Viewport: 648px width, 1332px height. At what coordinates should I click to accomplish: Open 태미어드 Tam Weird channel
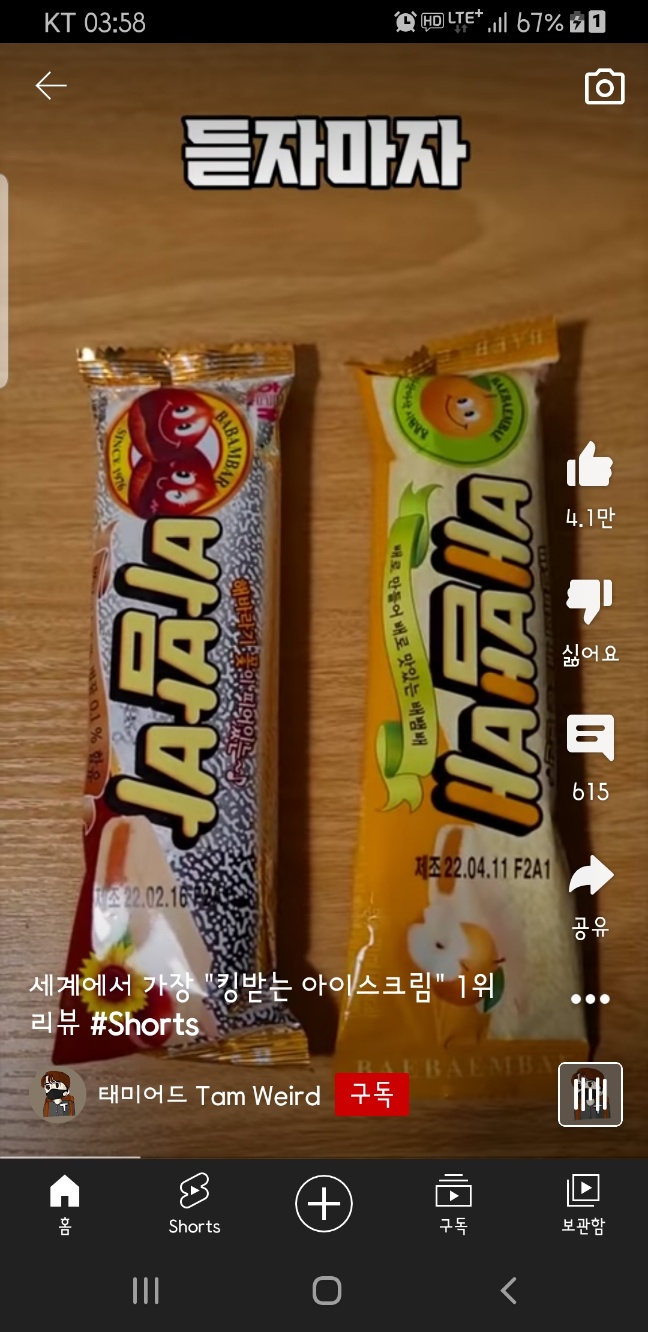(208, 1095)
